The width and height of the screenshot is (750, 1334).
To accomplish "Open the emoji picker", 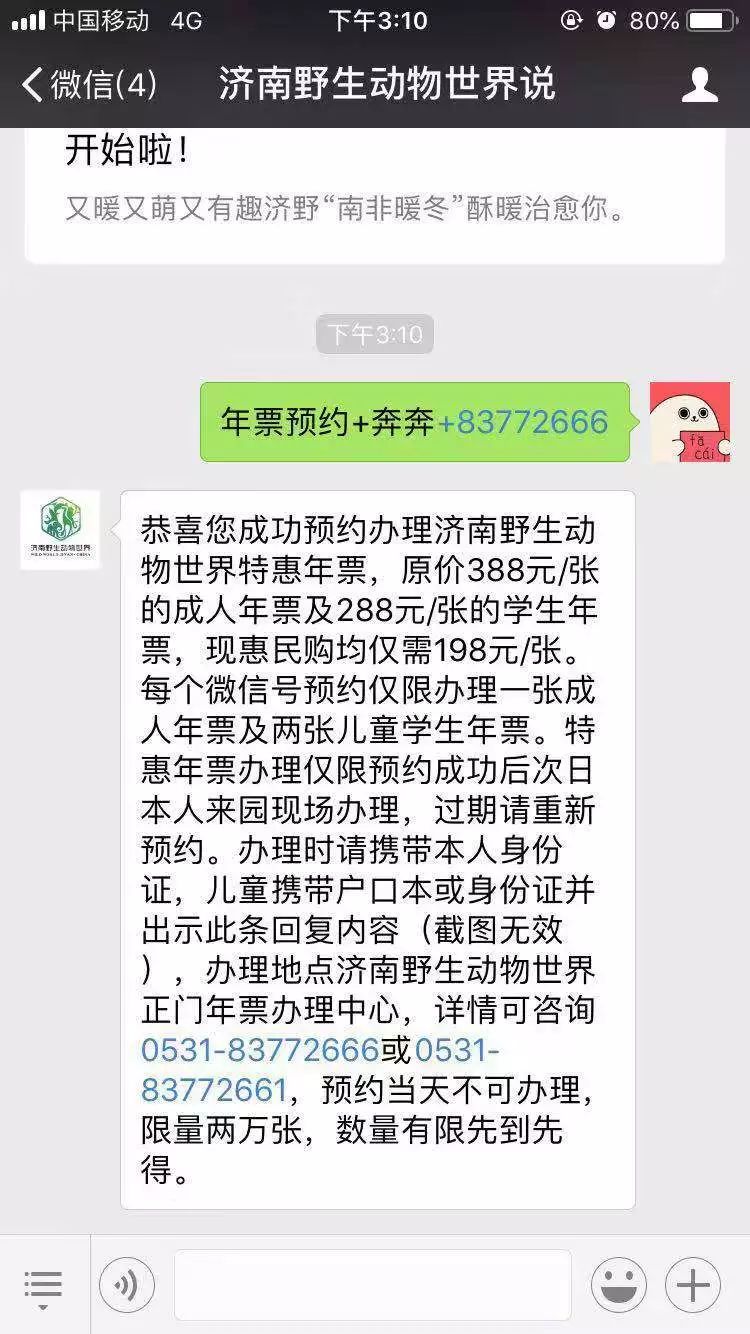I will pos(618,1285).
